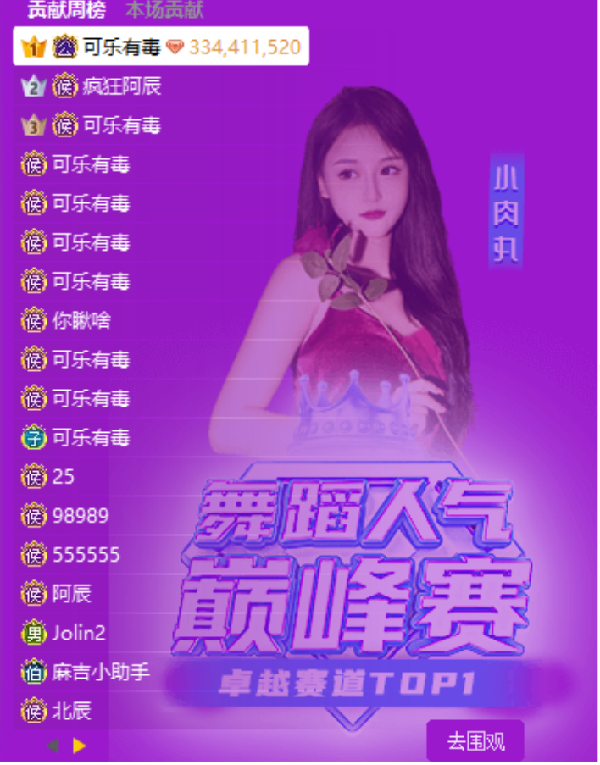Tap the 去围观 button

click(x=475, y=741)
